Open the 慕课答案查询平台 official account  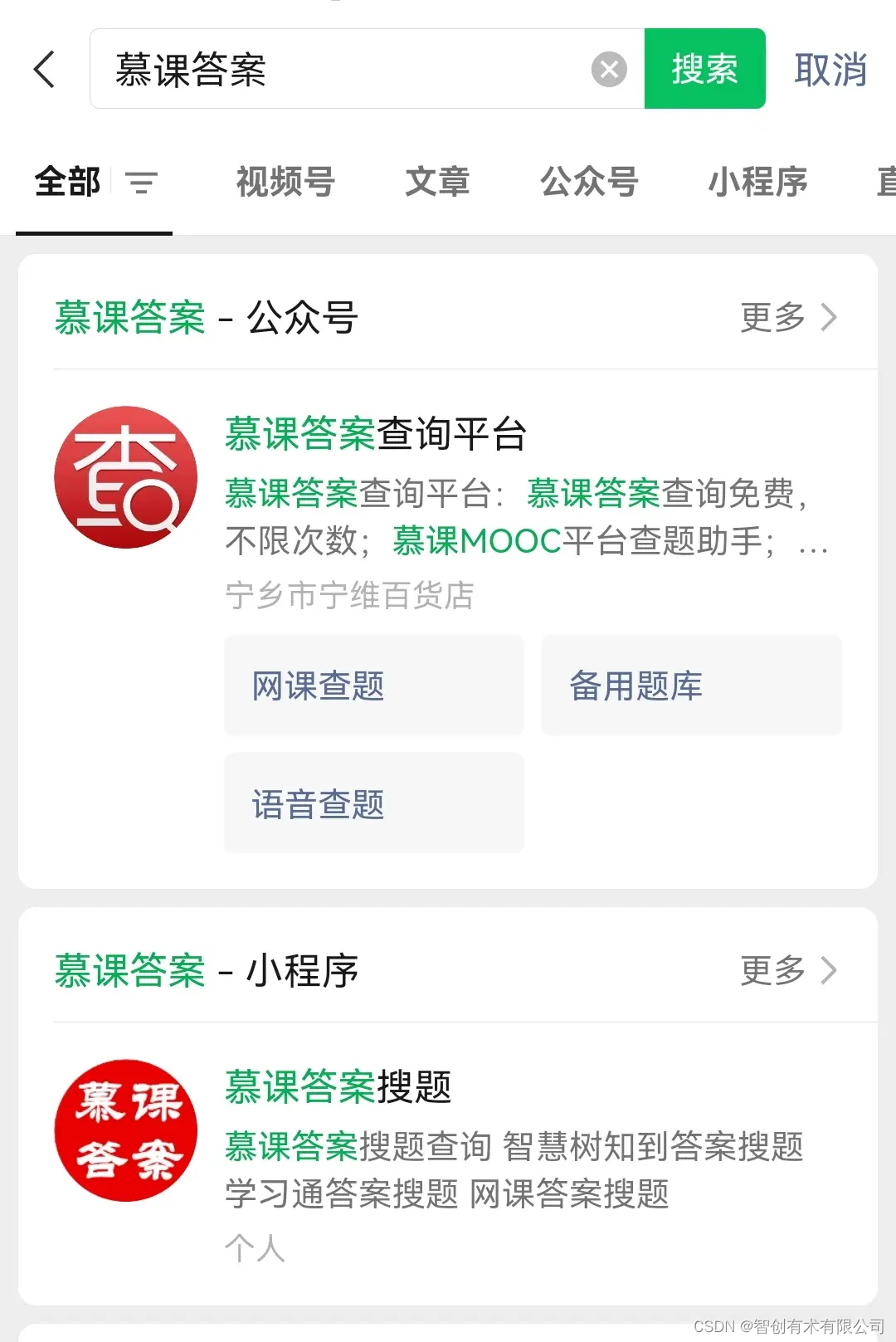pyautogui.click(x=376, y=434)
